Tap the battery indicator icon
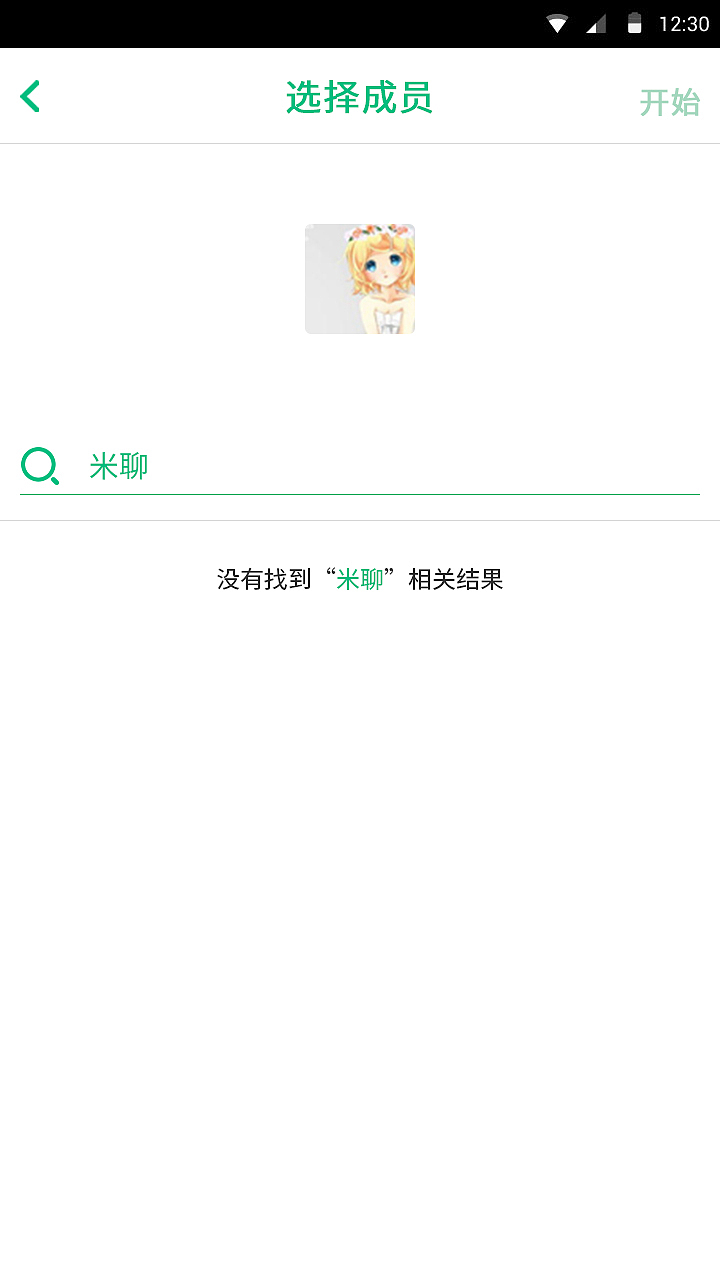The width and height of the screenshot is (720, 1280). 637,22
